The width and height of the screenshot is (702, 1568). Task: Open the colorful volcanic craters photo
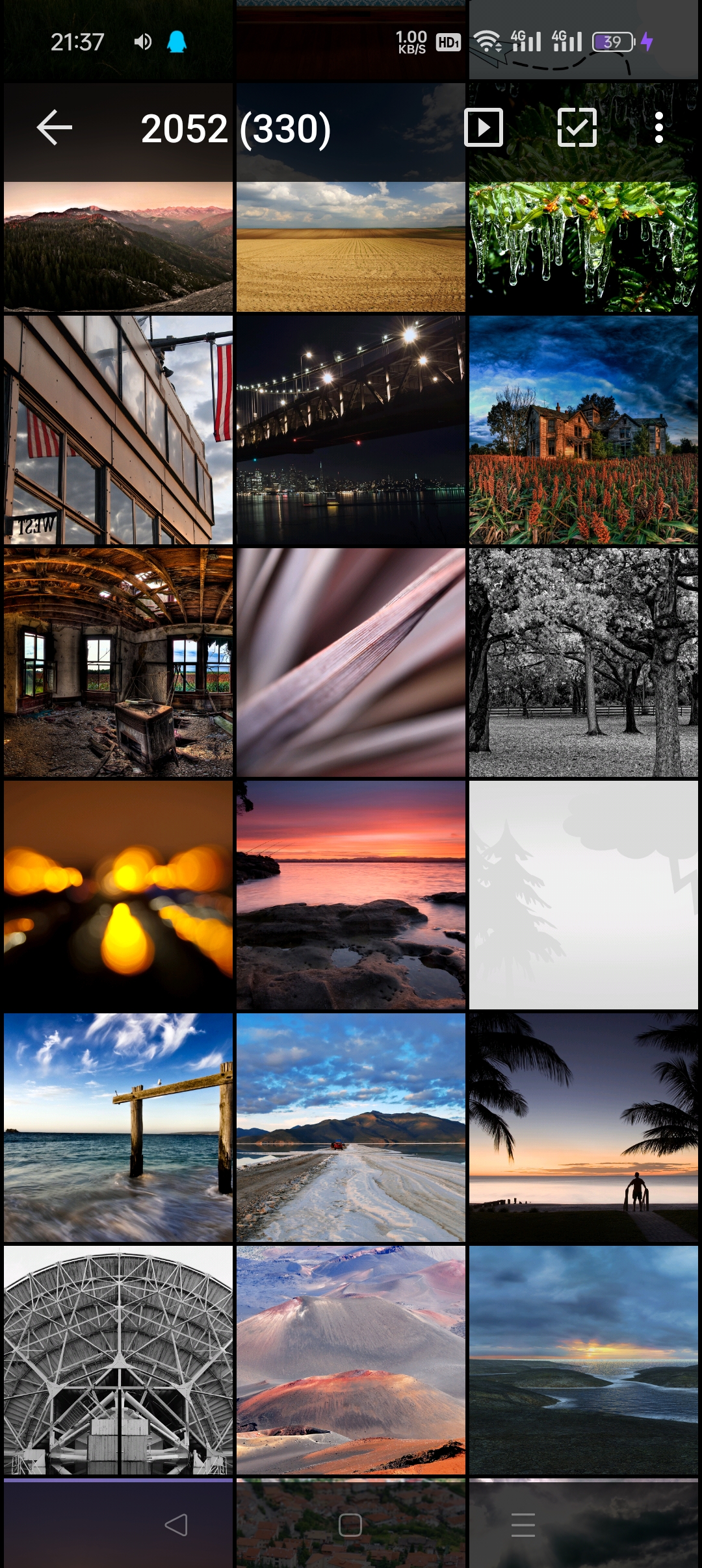click(x=350, y=1360)
